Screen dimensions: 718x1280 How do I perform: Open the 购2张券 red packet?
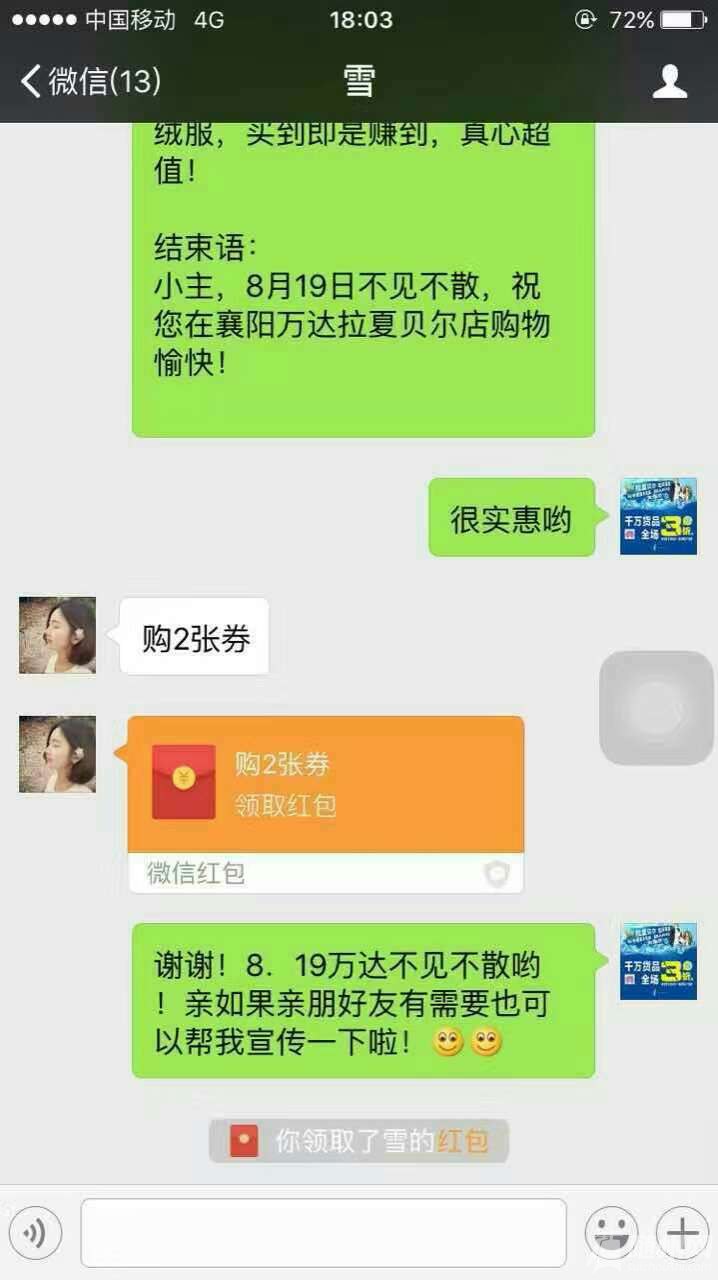[326, 784]
